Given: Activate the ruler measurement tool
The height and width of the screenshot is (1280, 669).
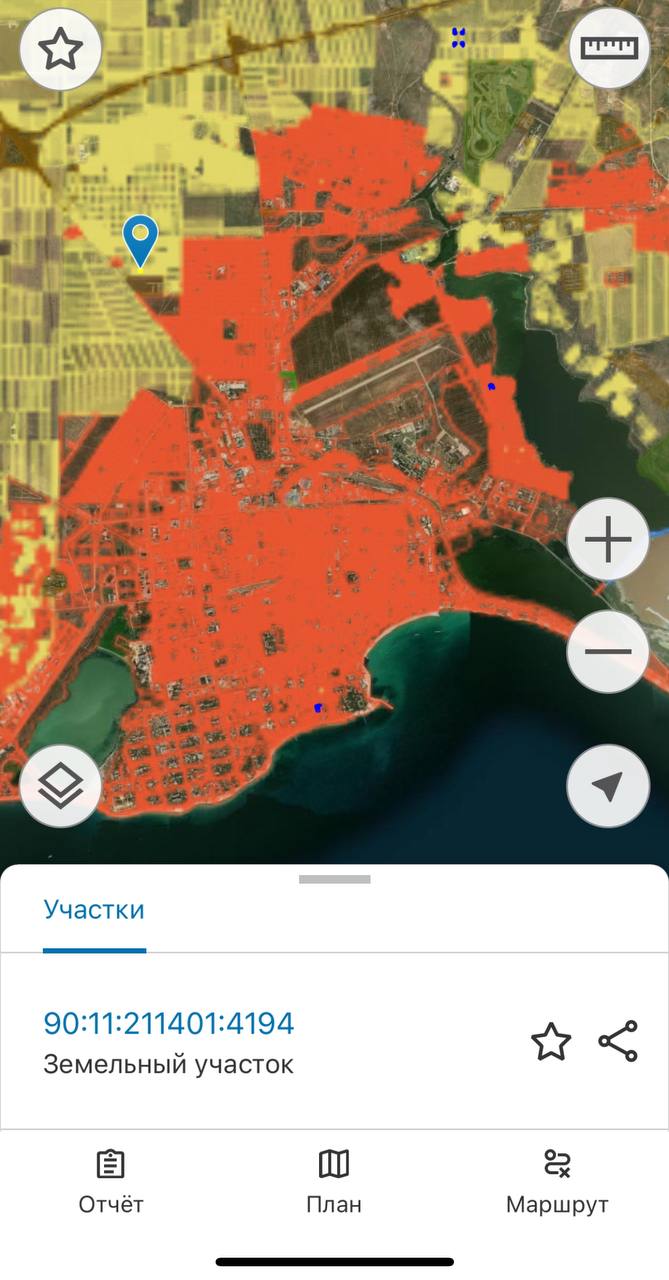Looking at the screenshot, I should point(609,47).
